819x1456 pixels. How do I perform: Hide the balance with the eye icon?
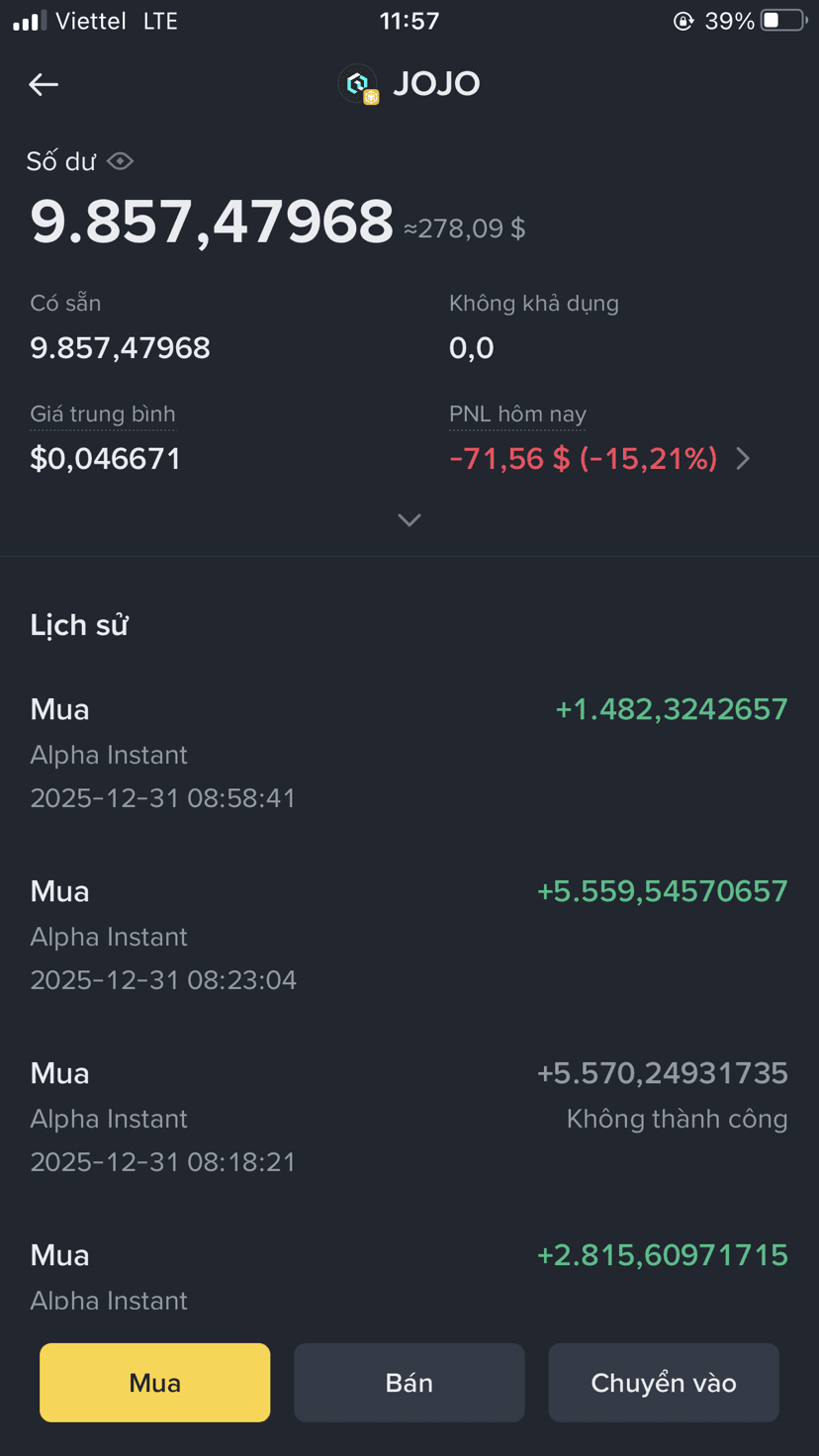pyautogui.click(x=121, y=161)
